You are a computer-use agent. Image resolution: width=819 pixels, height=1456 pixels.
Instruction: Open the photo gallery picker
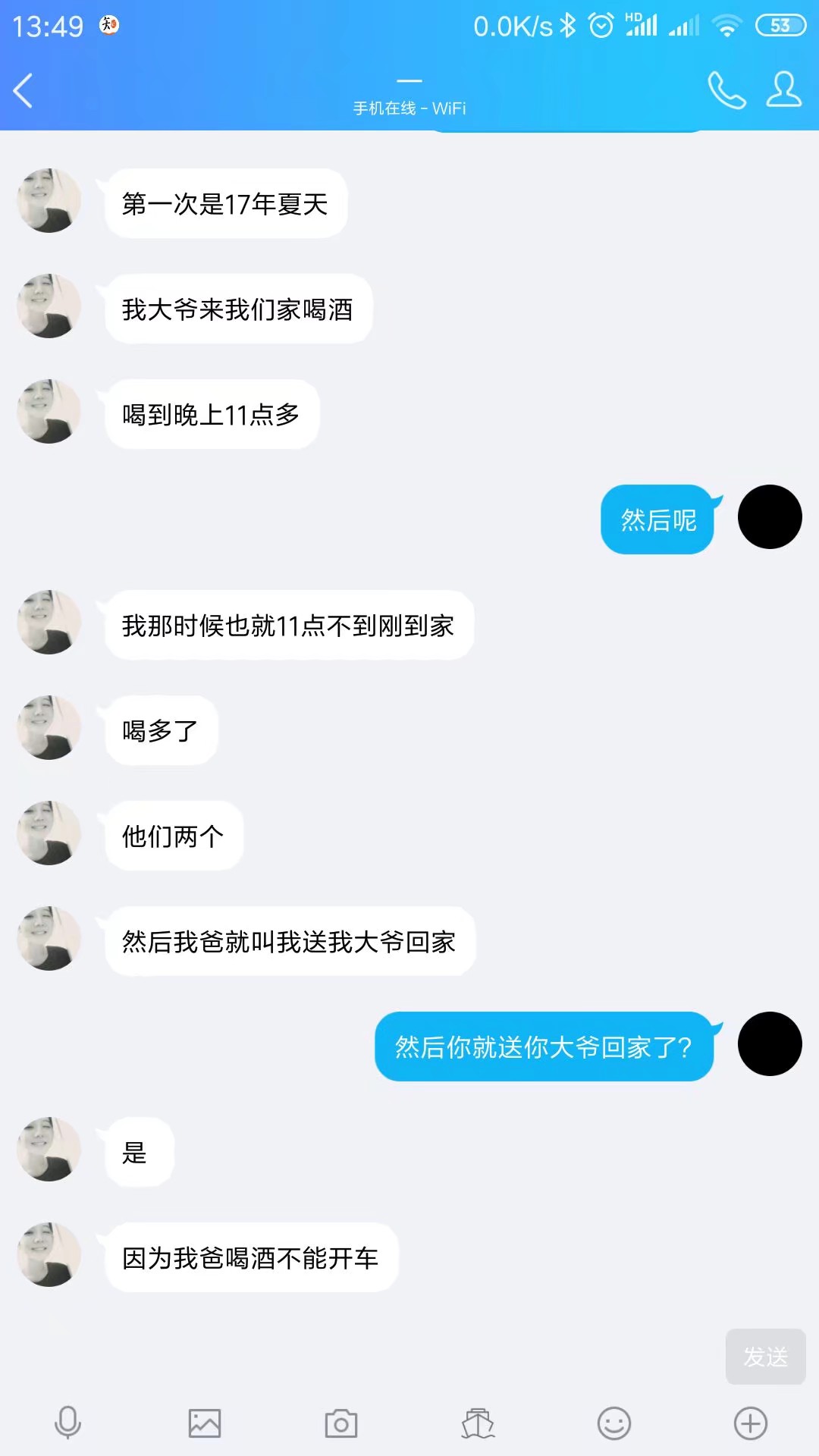[x=205, y=1423]
